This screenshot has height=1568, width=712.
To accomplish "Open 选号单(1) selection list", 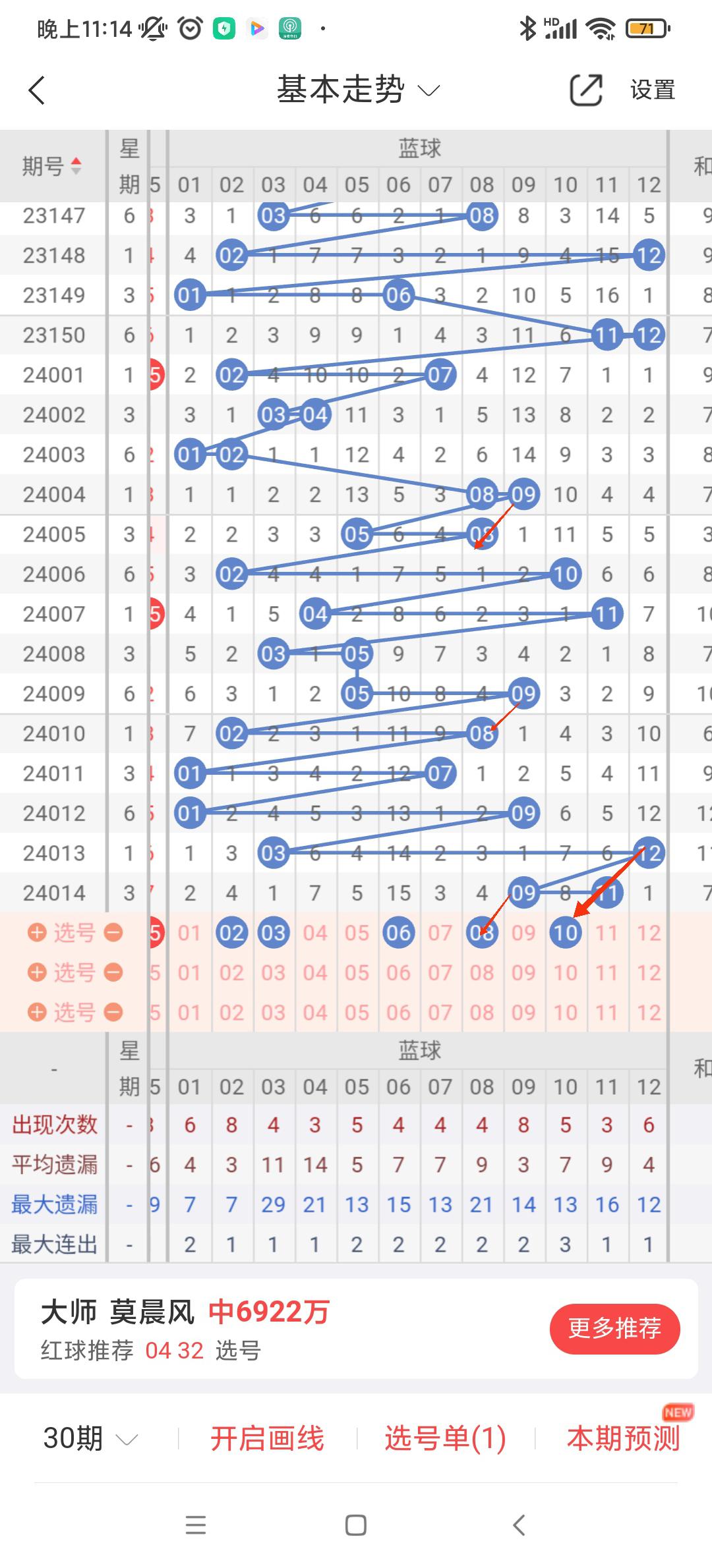I will coord(445,1438).
